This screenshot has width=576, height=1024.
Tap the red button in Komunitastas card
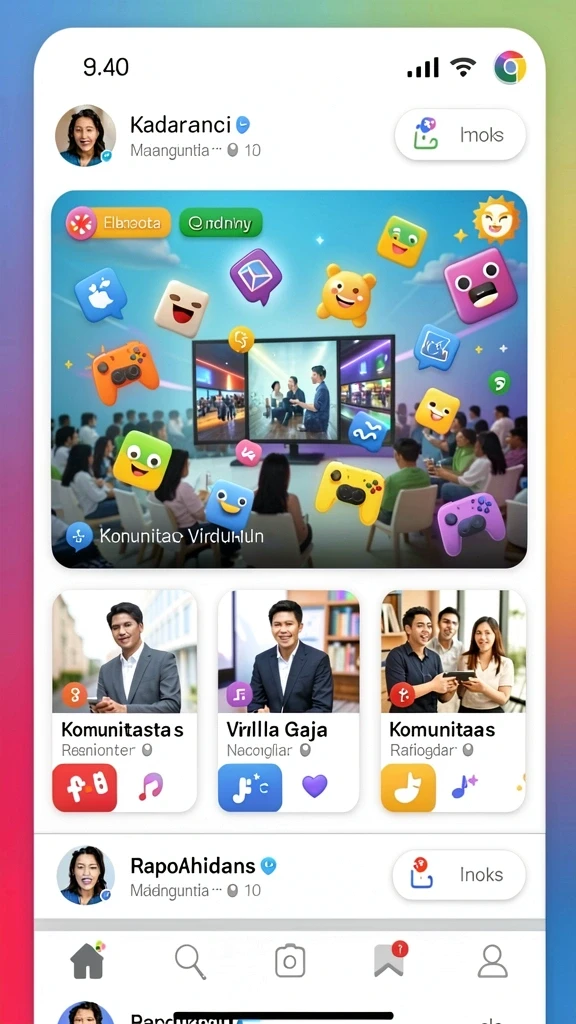tap(85, 788)
